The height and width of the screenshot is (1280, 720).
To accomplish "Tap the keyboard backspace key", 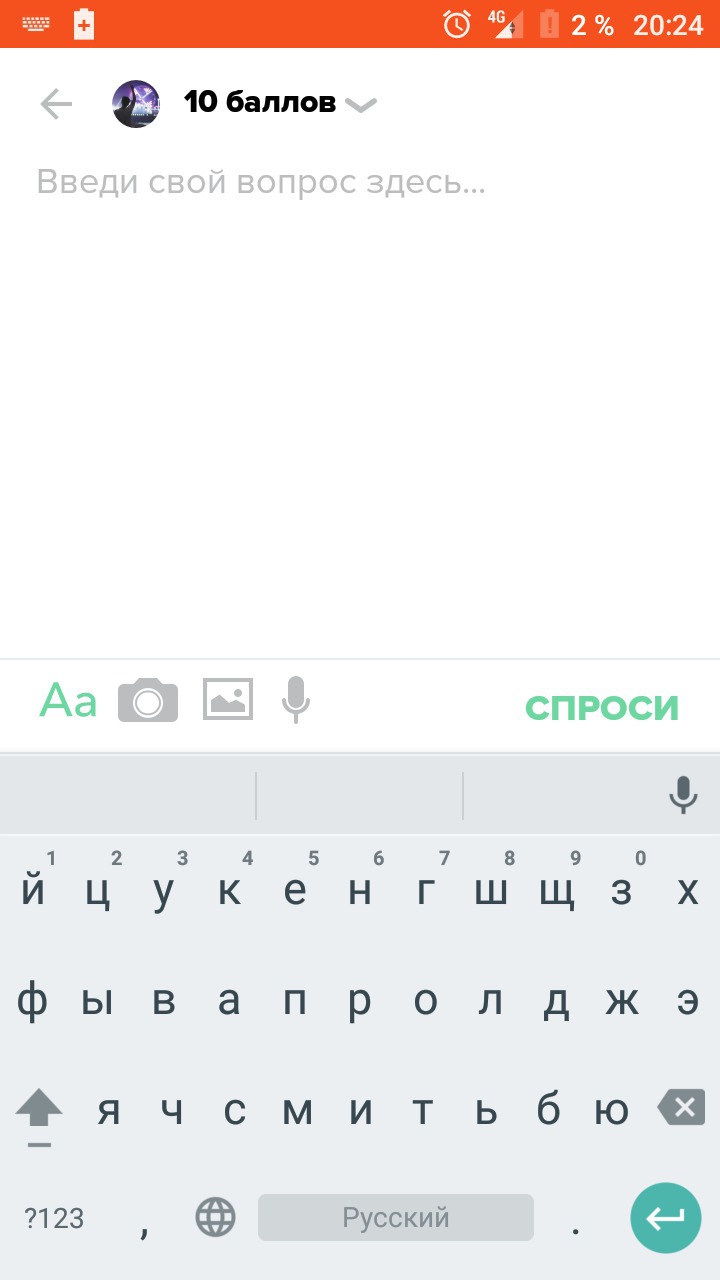I will pyautogui.click(x=681, y=1107).
